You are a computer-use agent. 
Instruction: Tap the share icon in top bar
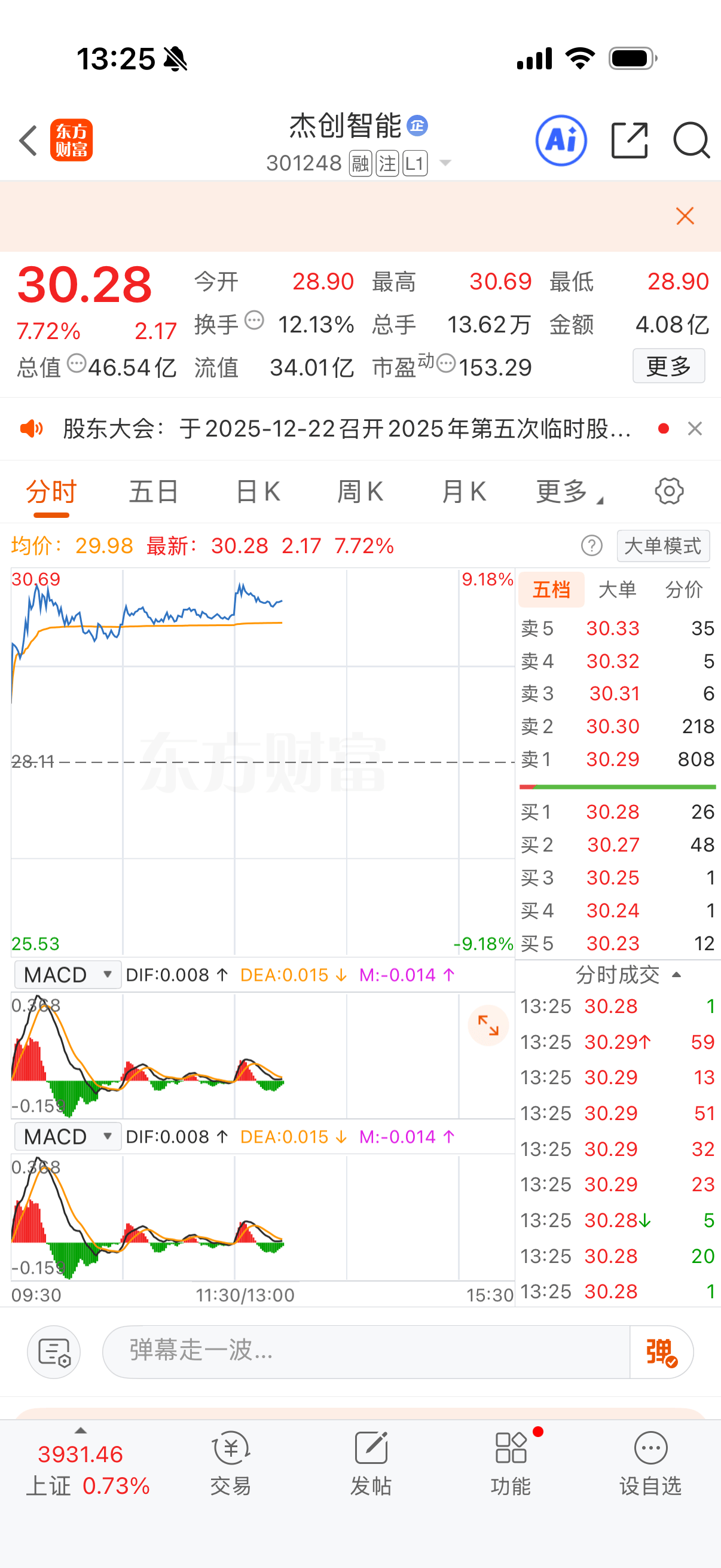pos(629,139)
